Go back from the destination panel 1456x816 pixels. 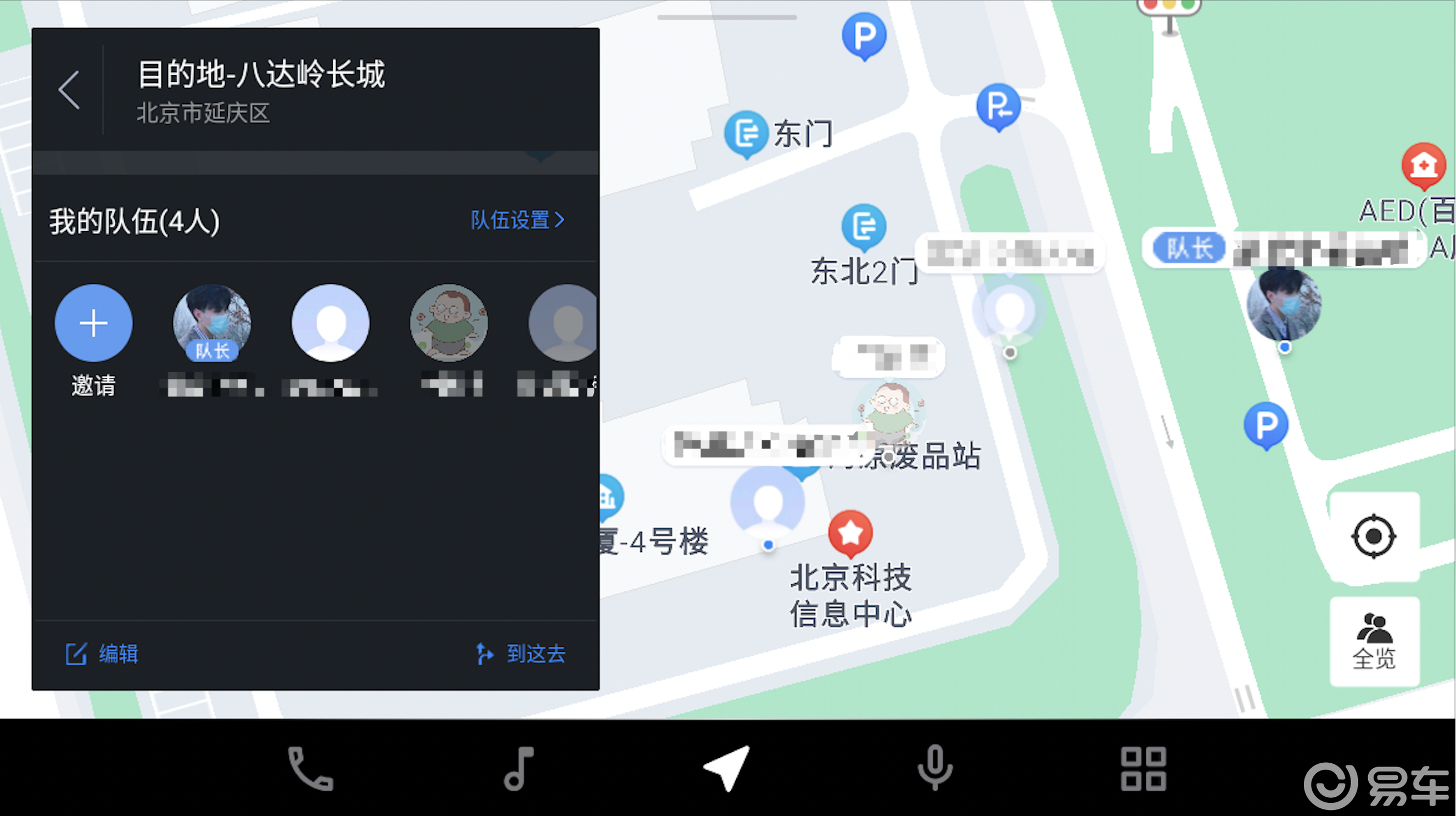pyautogui.click(x=69, y=90)
